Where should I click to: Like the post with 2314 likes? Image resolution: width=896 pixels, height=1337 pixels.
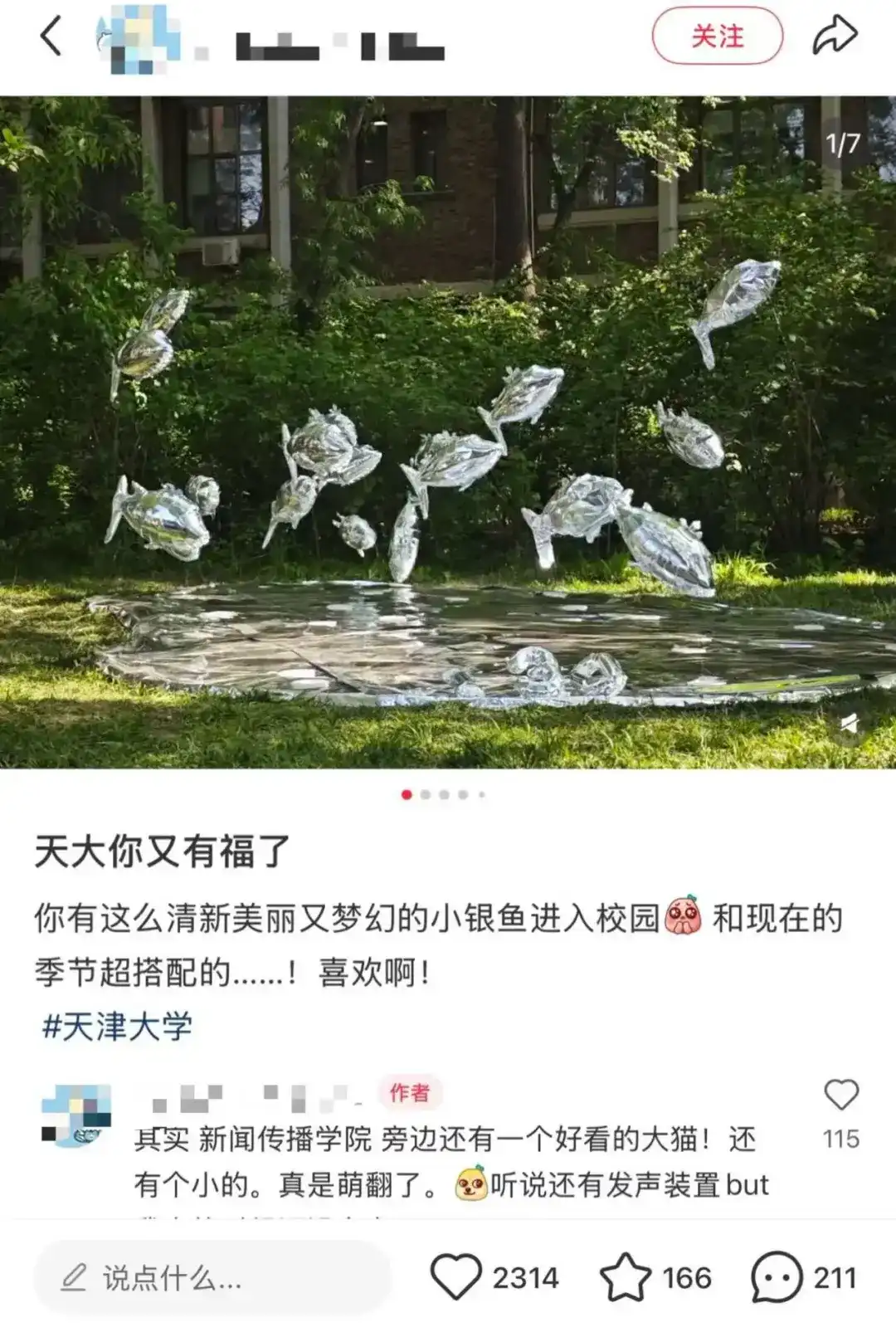pos(456,1276)
